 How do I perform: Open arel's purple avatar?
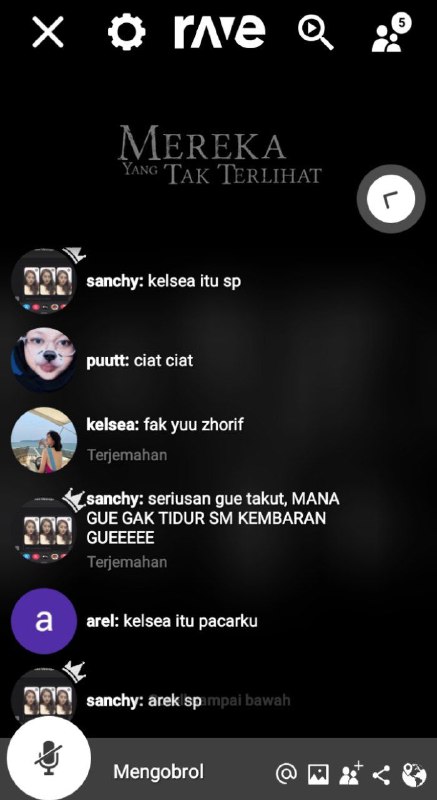point(44,621)
